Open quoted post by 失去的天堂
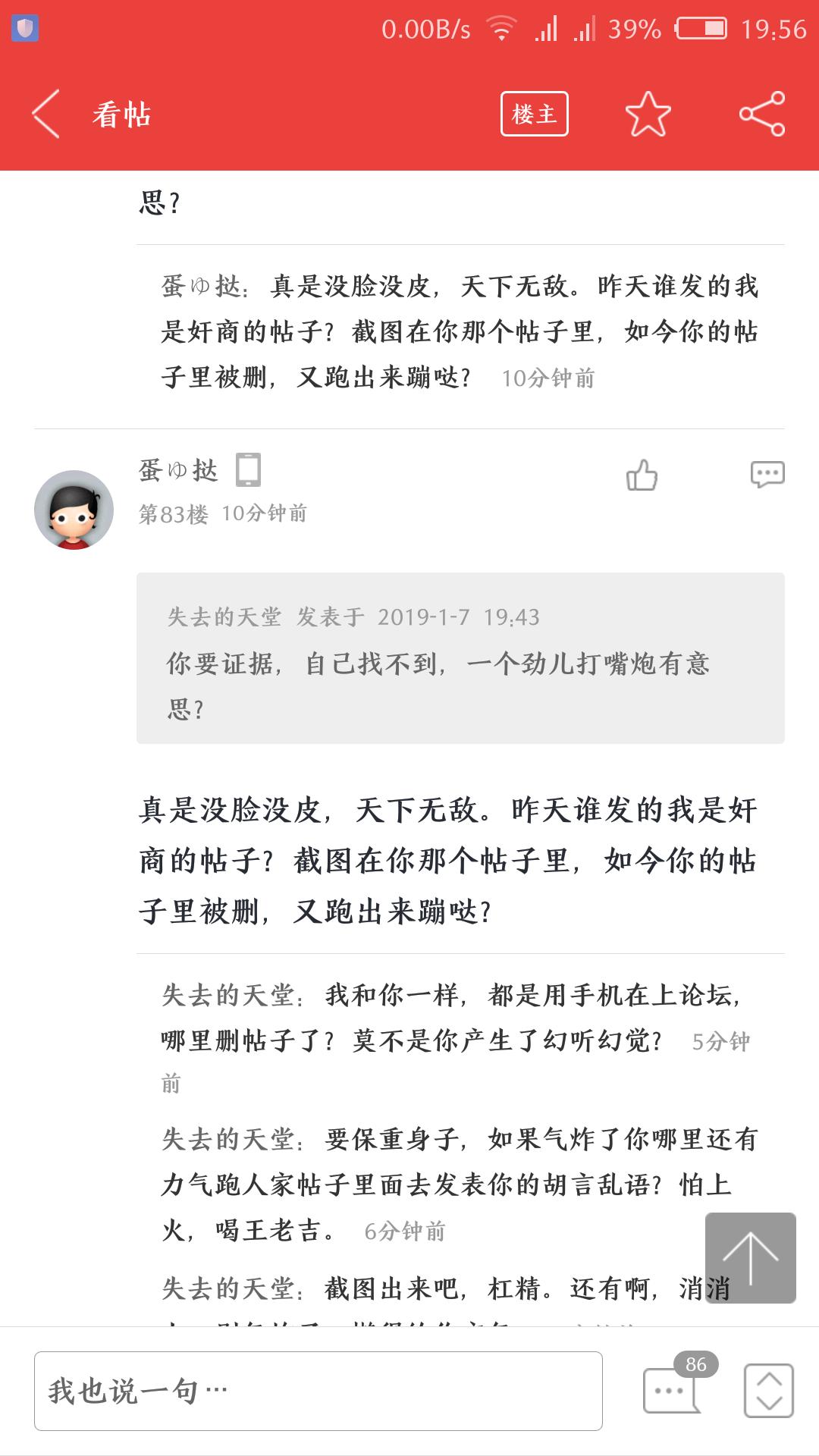 (x=460, y=658)
